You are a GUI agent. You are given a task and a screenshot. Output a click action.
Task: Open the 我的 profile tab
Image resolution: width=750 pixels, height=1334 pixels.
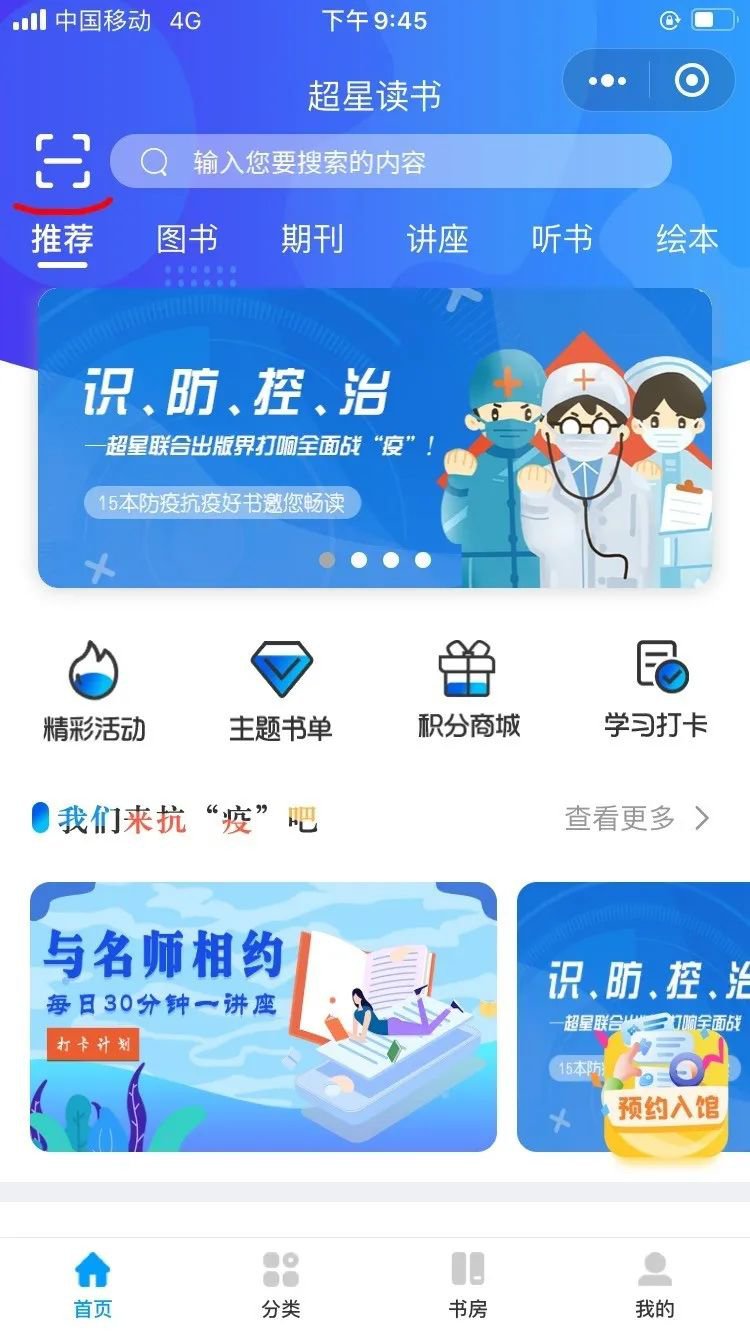[x=655, y=1283]
